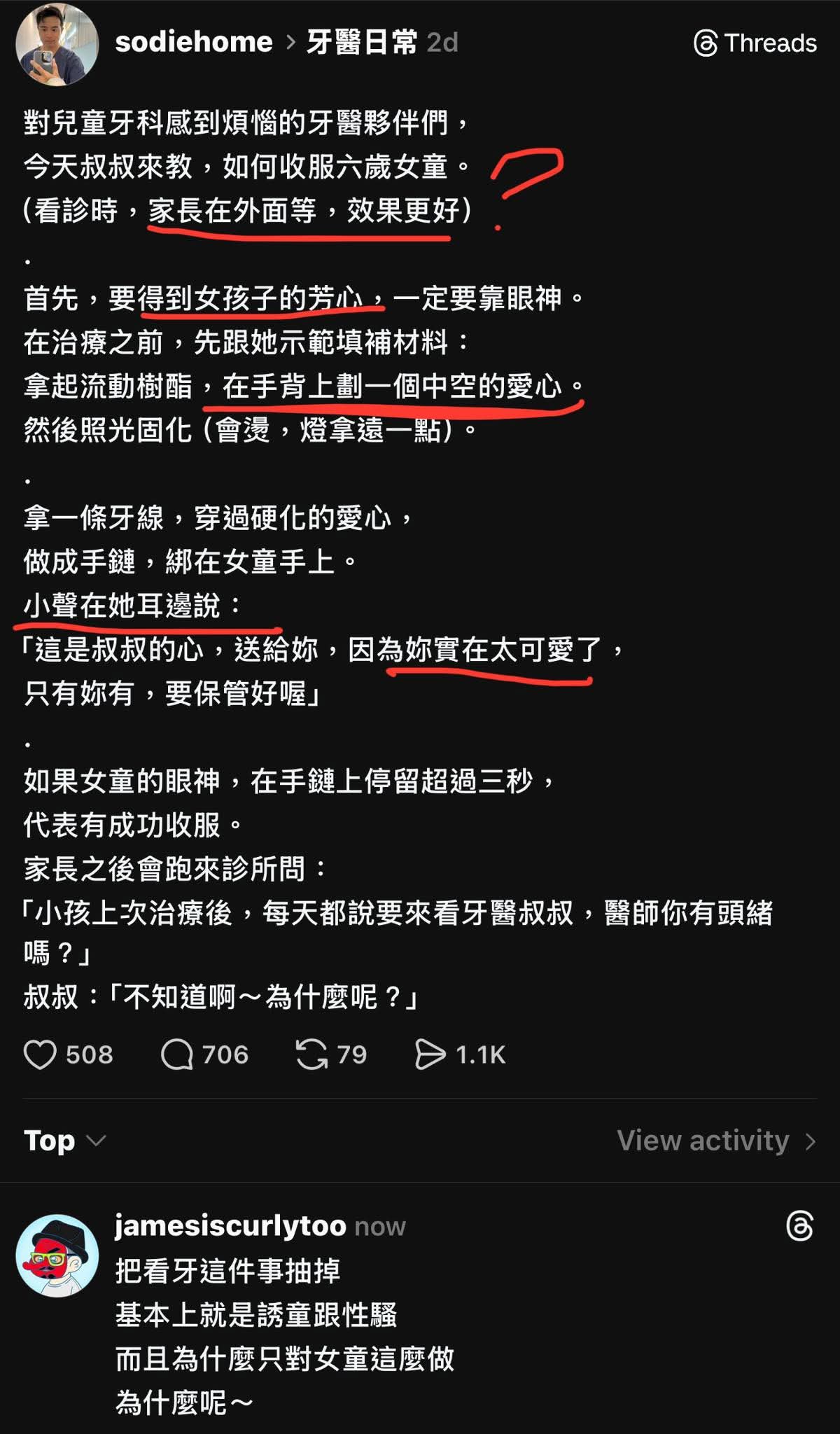
Task: Open the sodiehome username link
Action: point(193,43)
